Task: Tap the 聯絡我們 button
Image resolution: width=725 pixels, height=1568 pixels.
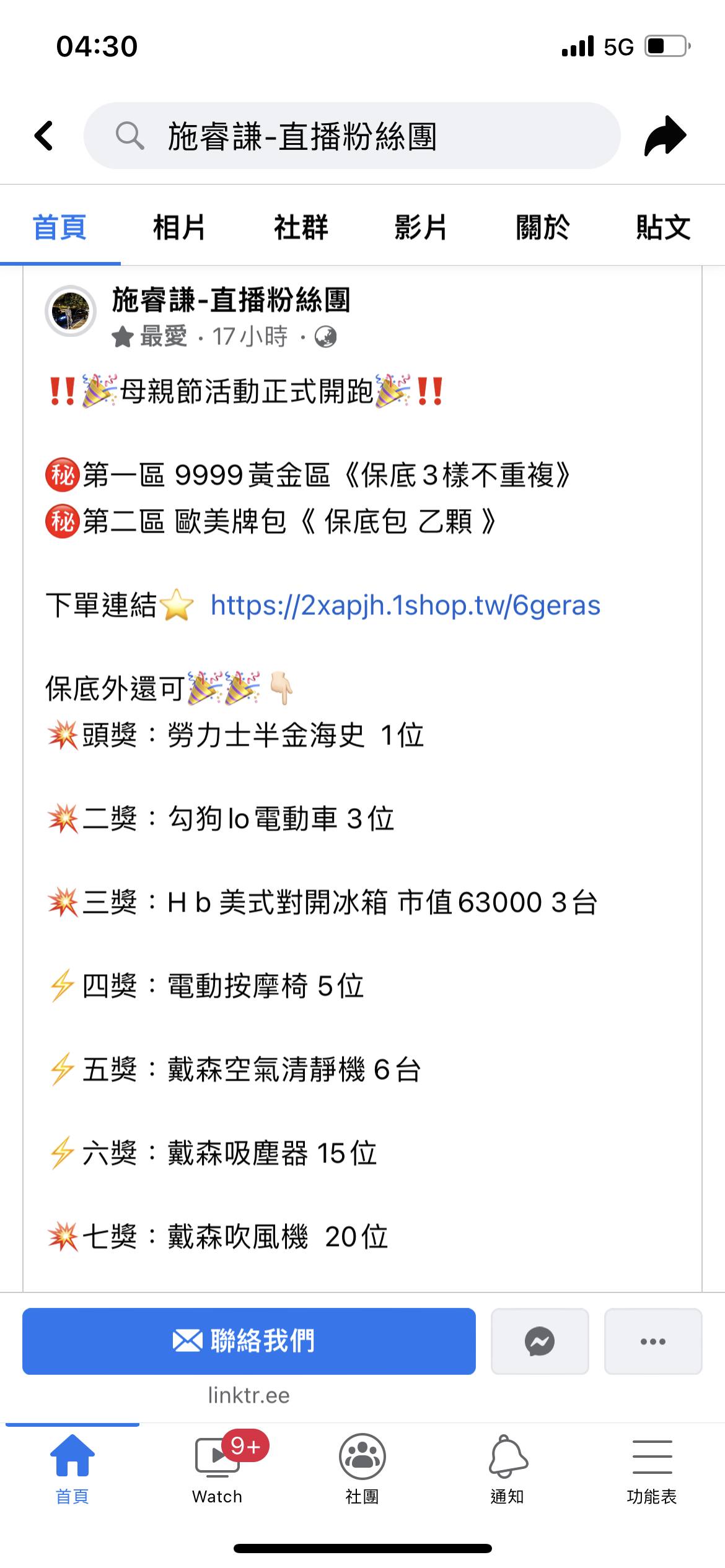Action: pos(248,1341)
